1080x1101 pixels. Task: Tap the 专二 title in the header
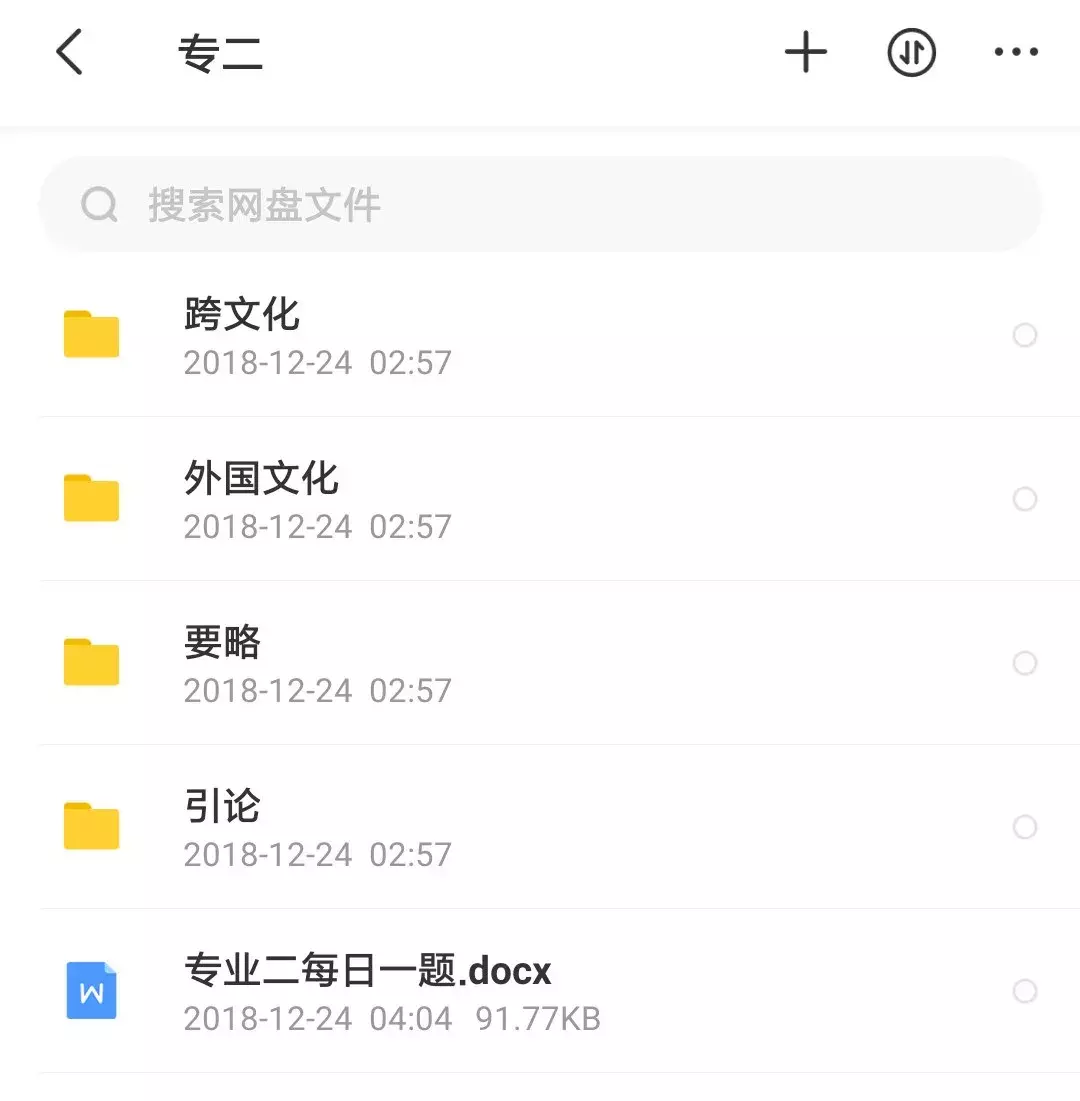(x=222, y=55)
